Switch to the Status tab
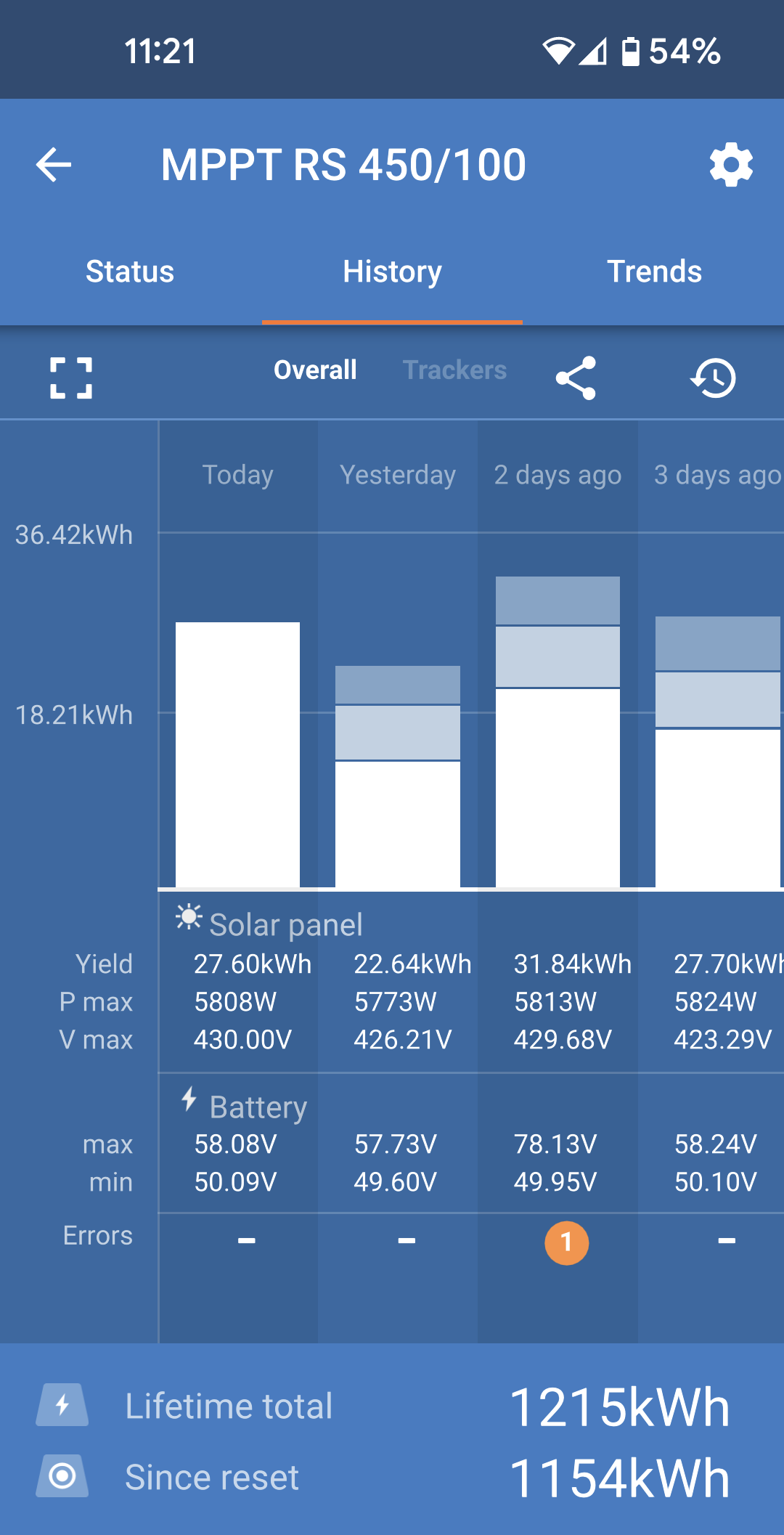Image resolution: width=784 pixels, height=1535 pixels. (130, 272)
